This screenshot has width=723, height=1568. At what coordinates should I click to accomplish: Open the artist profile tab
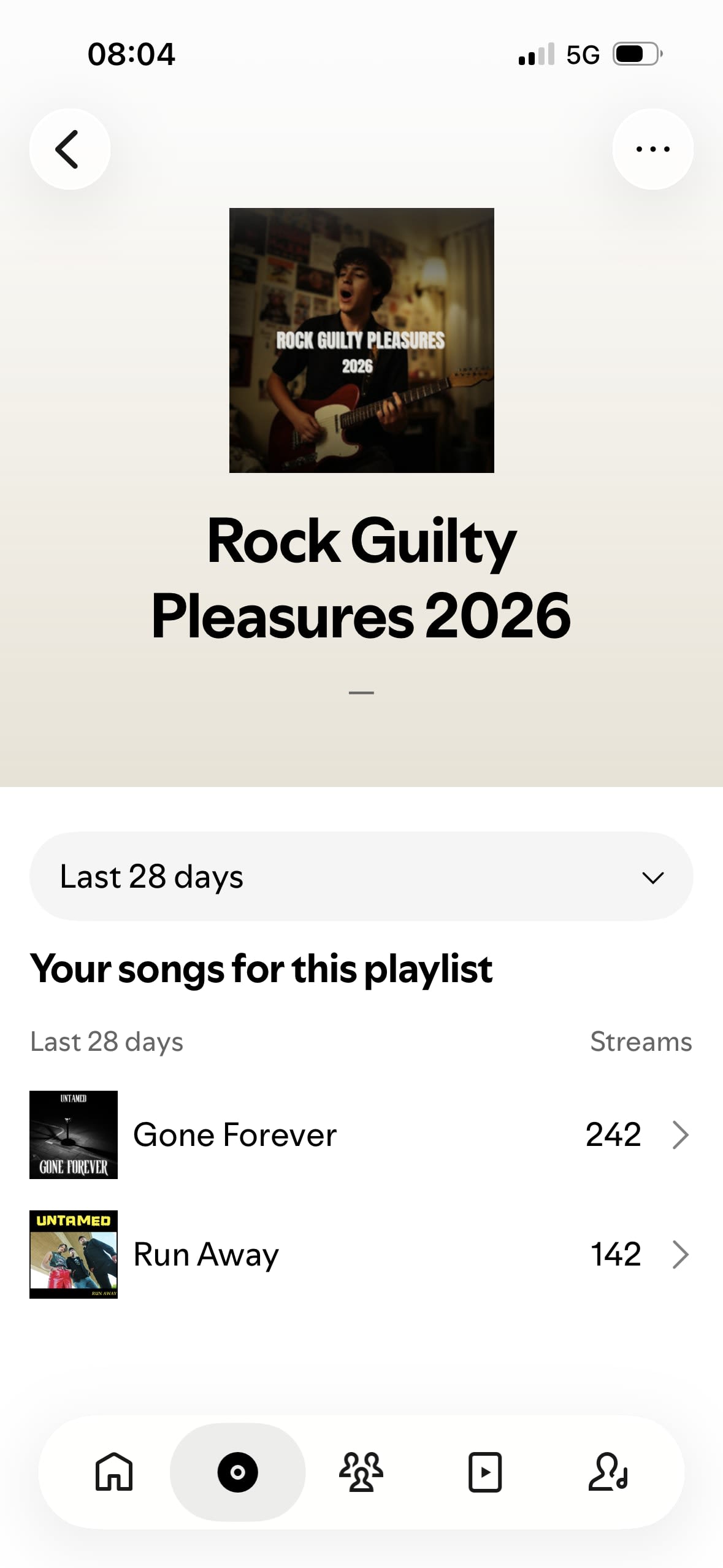coord(608,1471)
